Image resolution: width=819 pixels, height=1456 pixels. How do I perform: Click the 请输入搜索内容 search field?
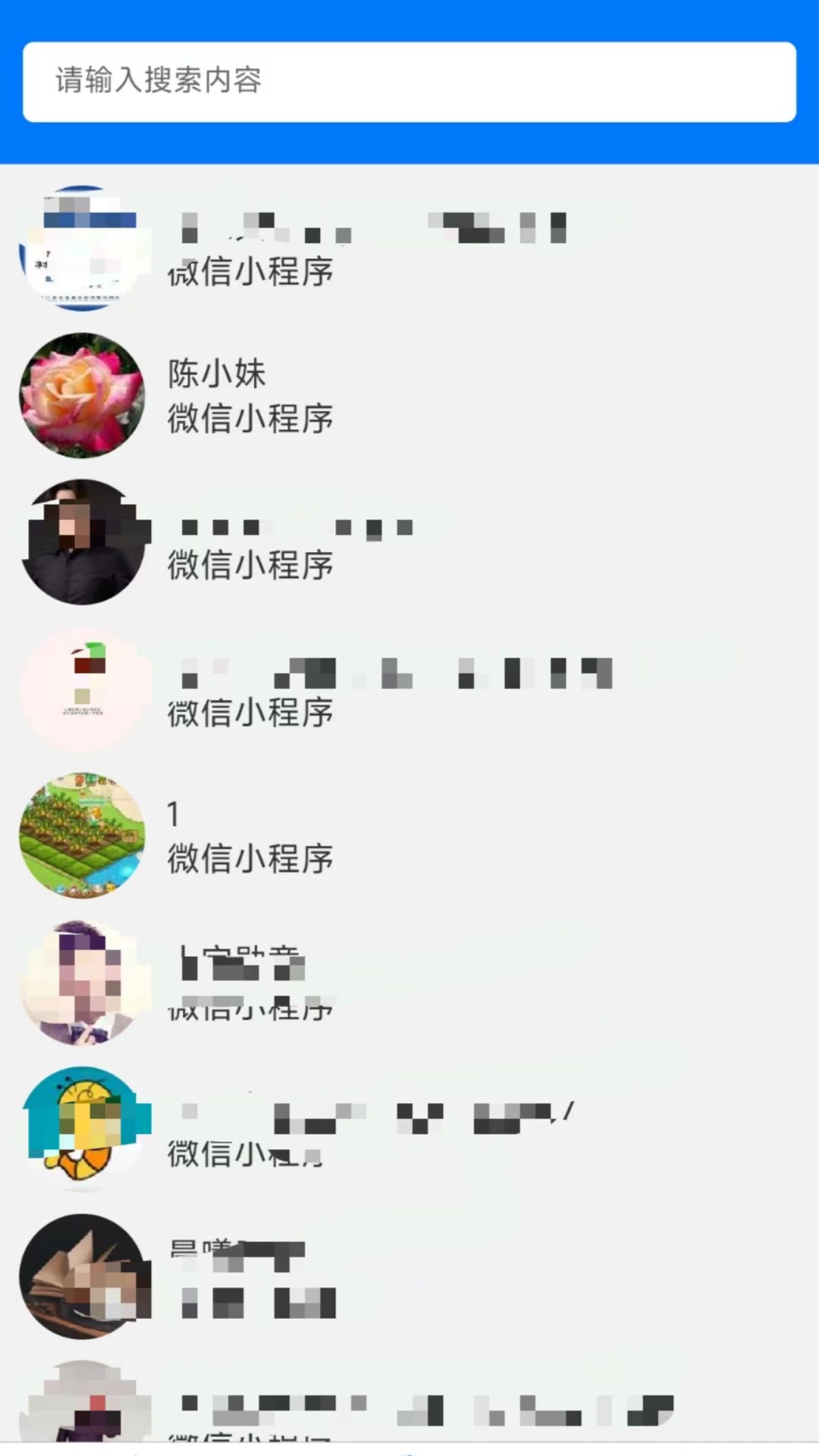coord(409,82)
